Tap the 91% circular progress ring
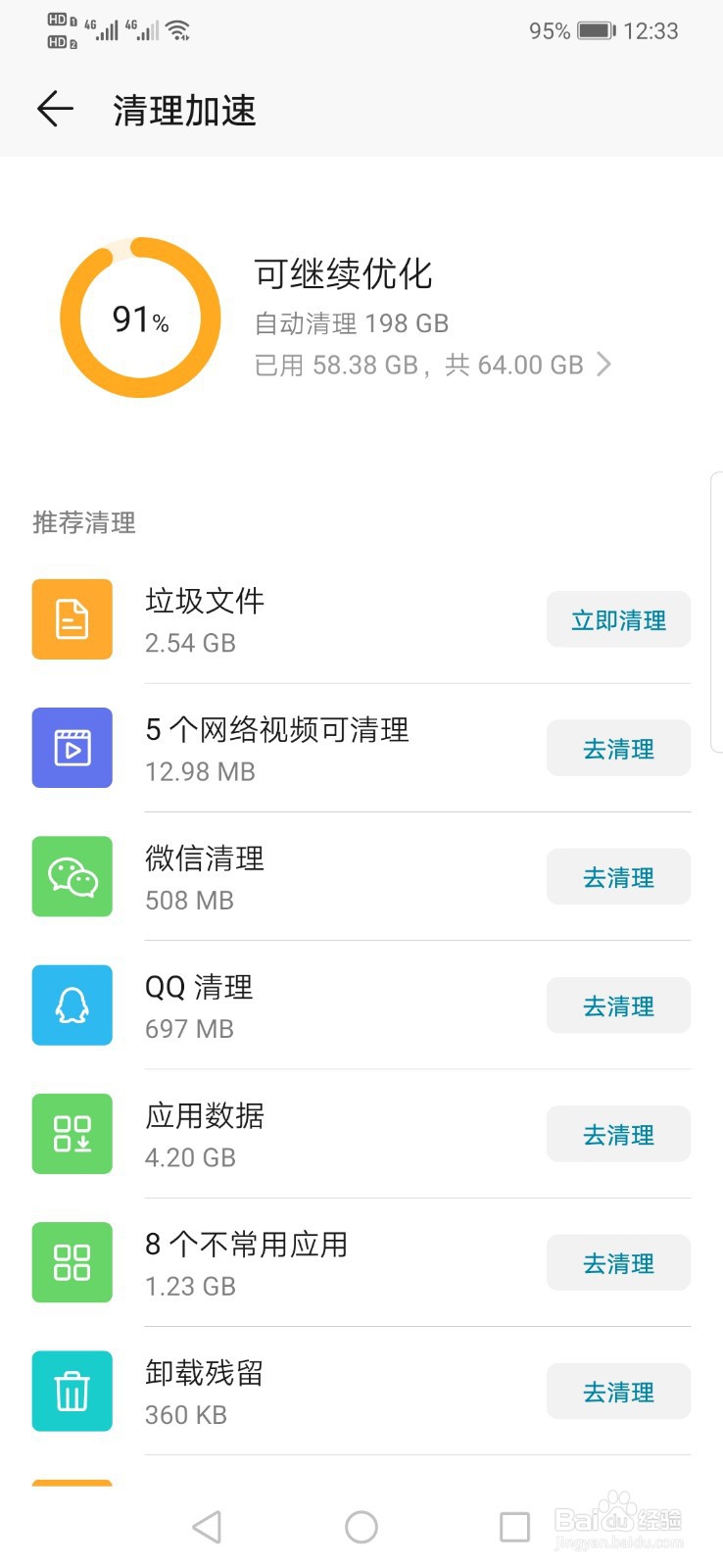Image resolution: width=723 pixels, height=1568 pixels. pyautogui.click(x=140, y=318)
